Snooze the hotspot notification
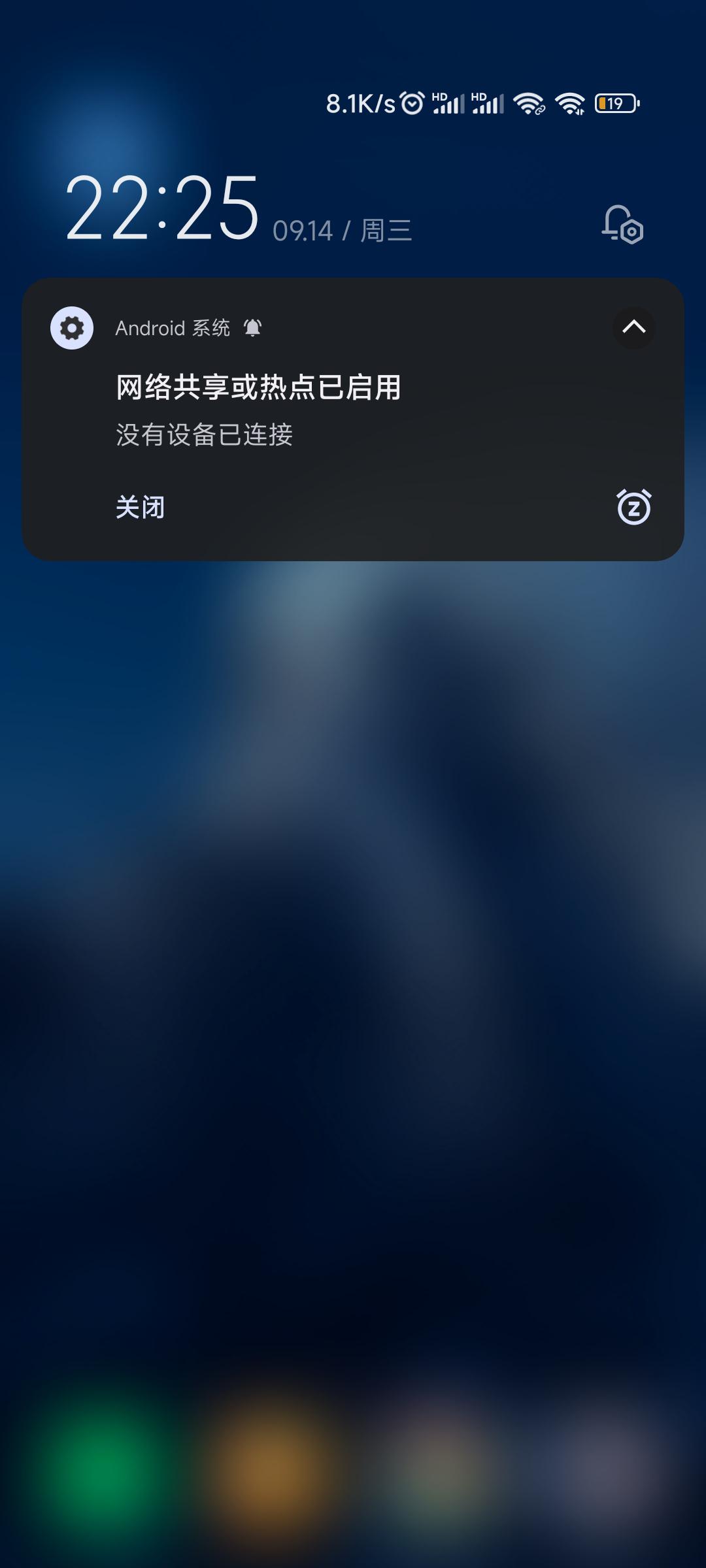 633,507
